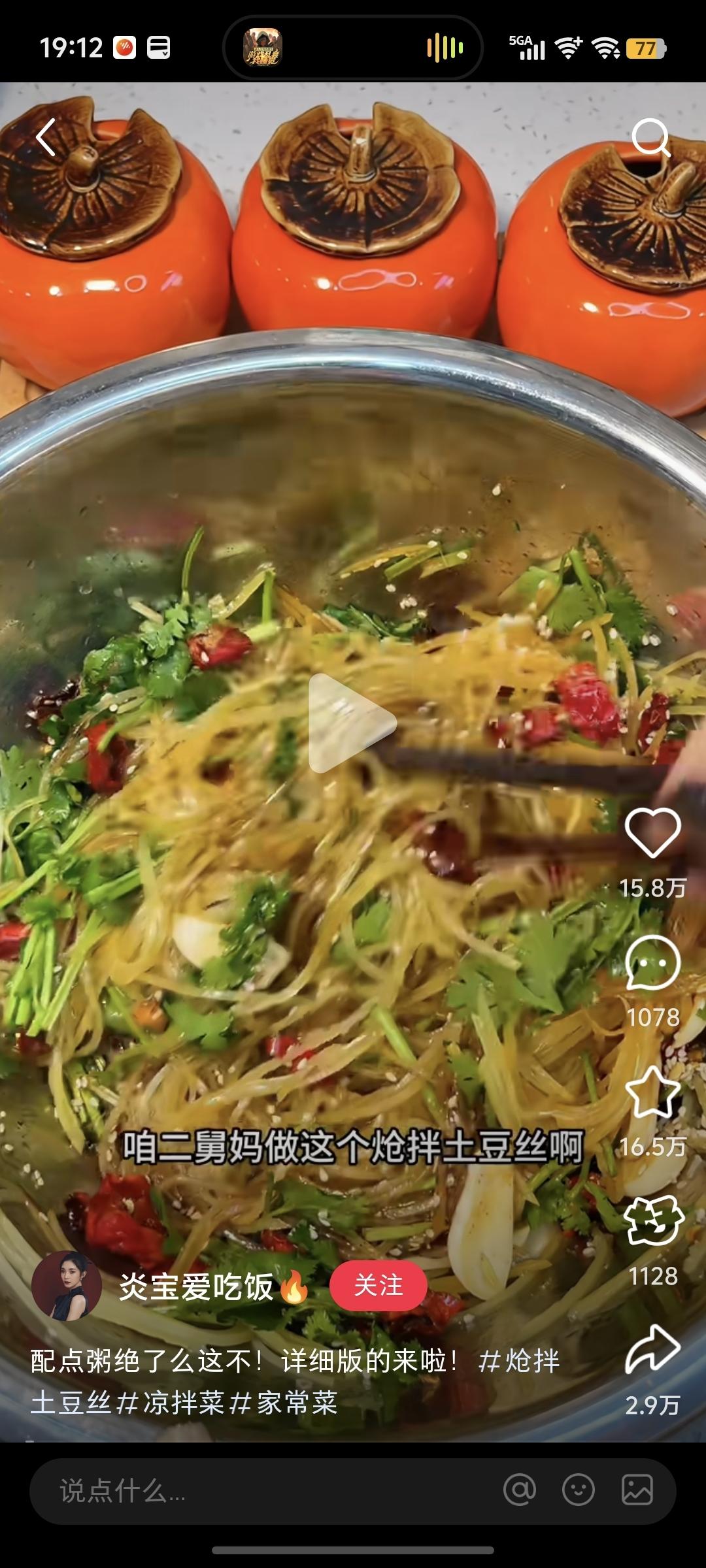Go back using the top-left arrow
706x1568 pixels.
tap(46, 137)
